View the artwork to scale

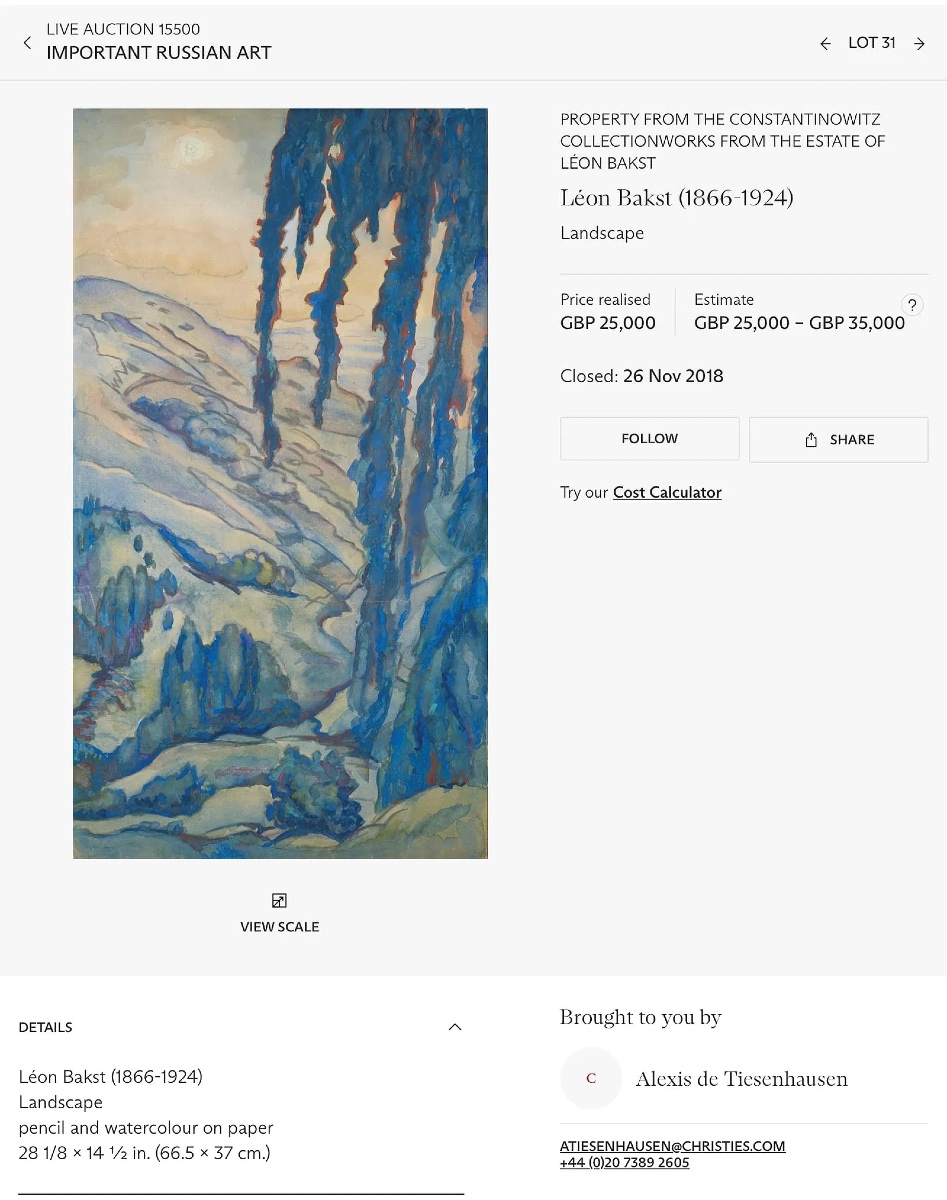(279, 912)
